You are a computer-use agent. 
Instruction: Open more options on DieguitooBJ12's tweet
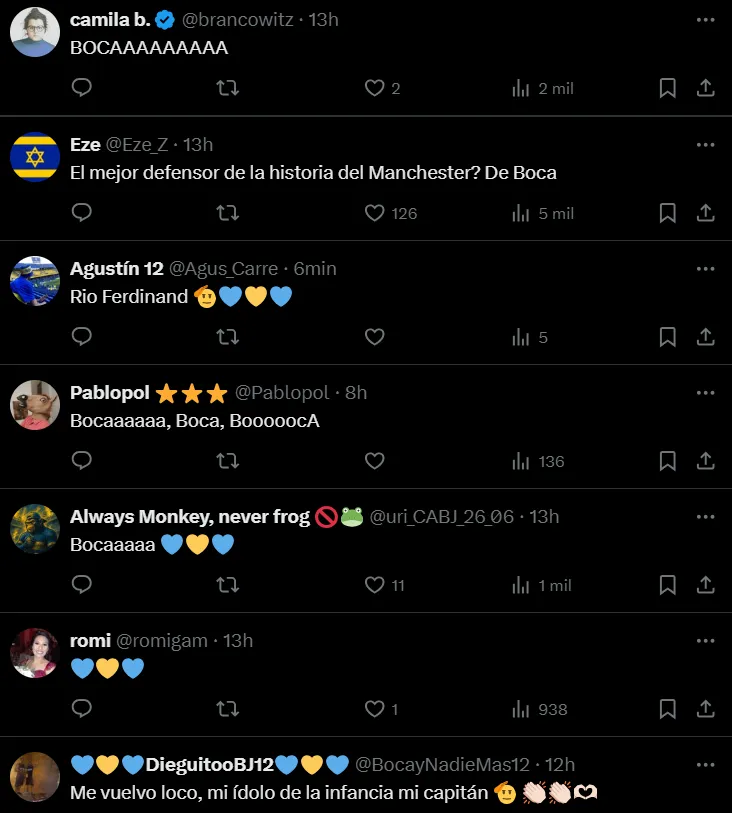point(706,765)
